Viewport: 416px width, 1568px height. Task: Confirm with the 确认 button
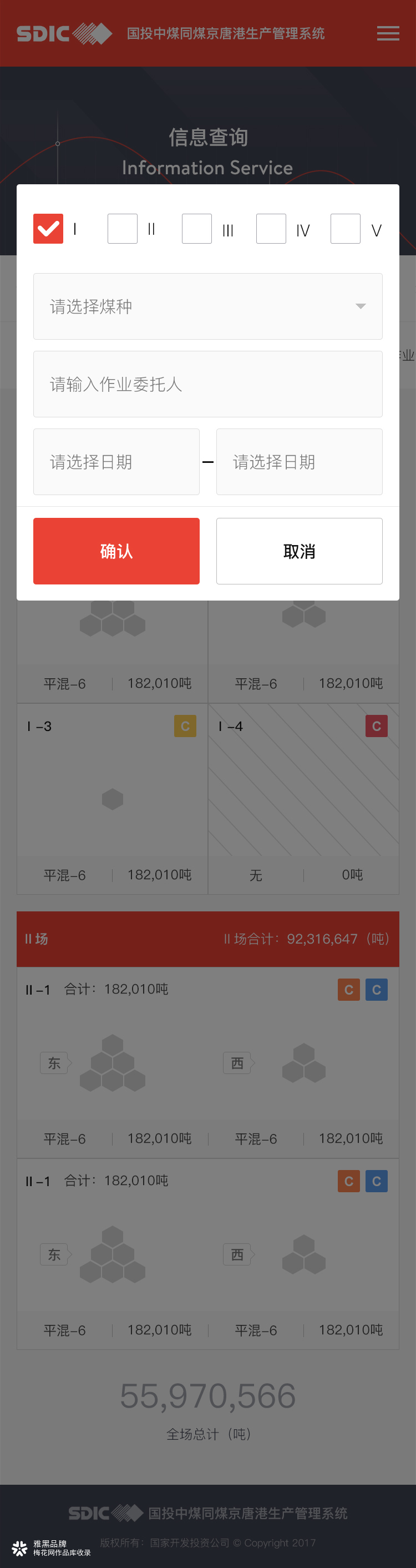click(116, 551)
